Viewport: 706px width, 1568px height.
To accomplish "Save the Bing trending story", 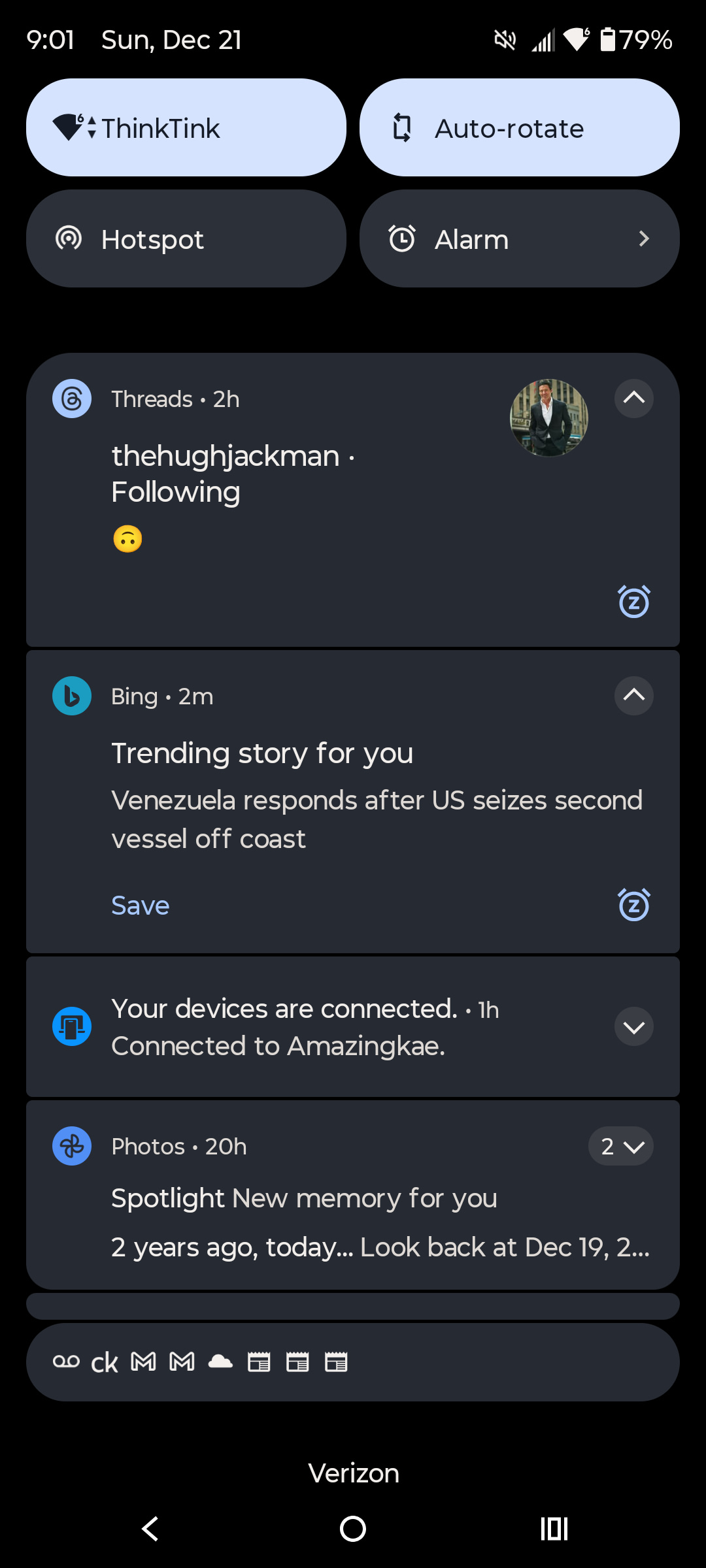I will tap(141, 906).
